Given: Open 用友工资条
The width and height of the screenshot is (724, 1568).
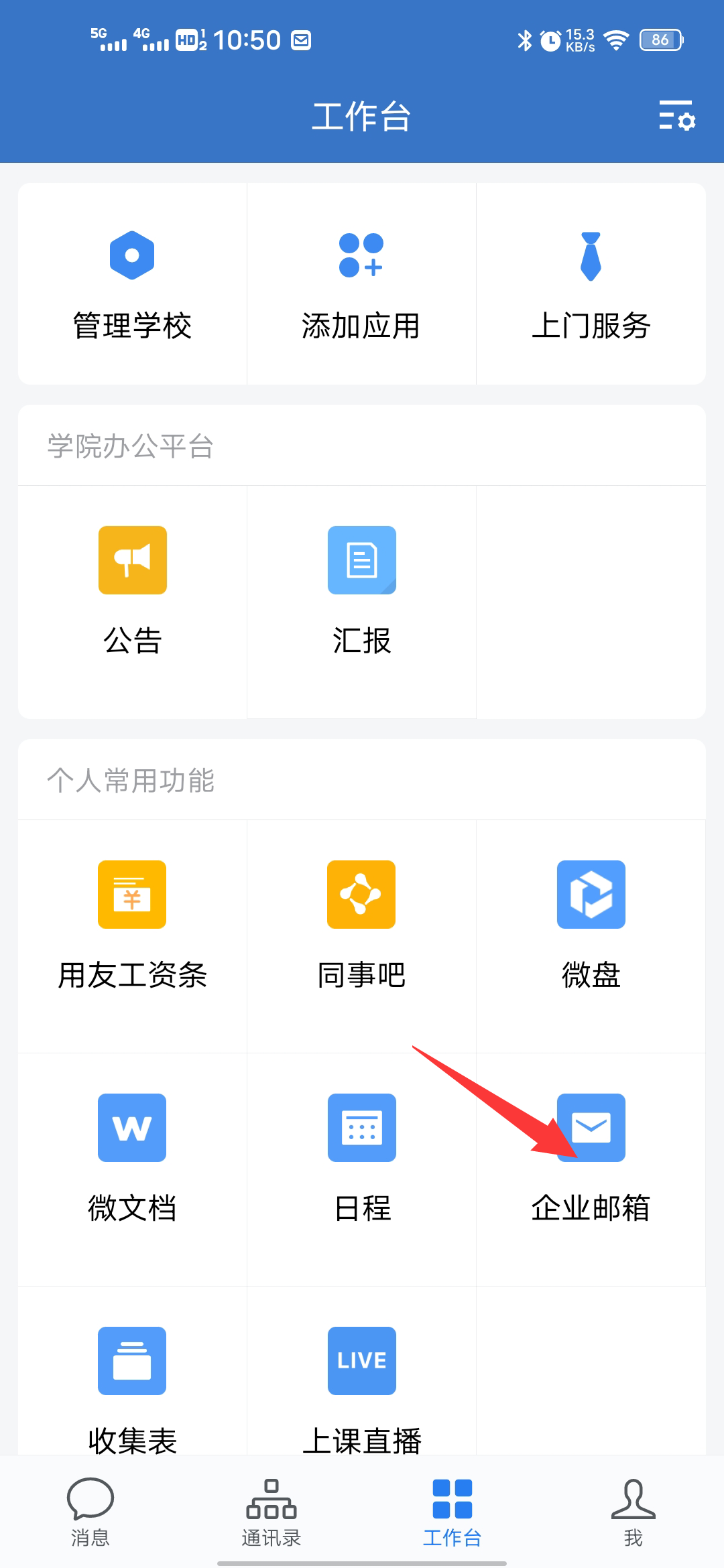Looking at the screenshot, I should click(x=132, y=925).
